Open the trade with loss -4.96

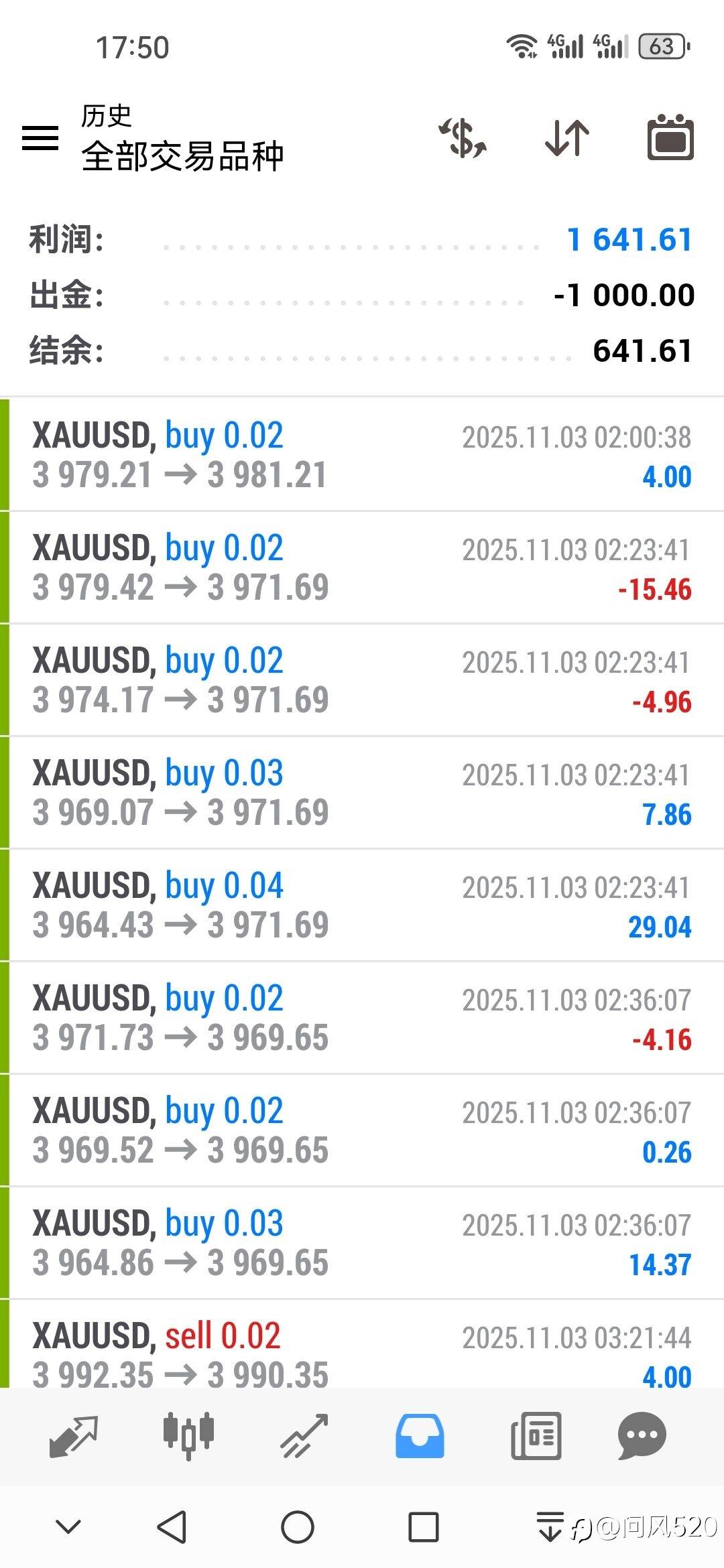point(362,681)
